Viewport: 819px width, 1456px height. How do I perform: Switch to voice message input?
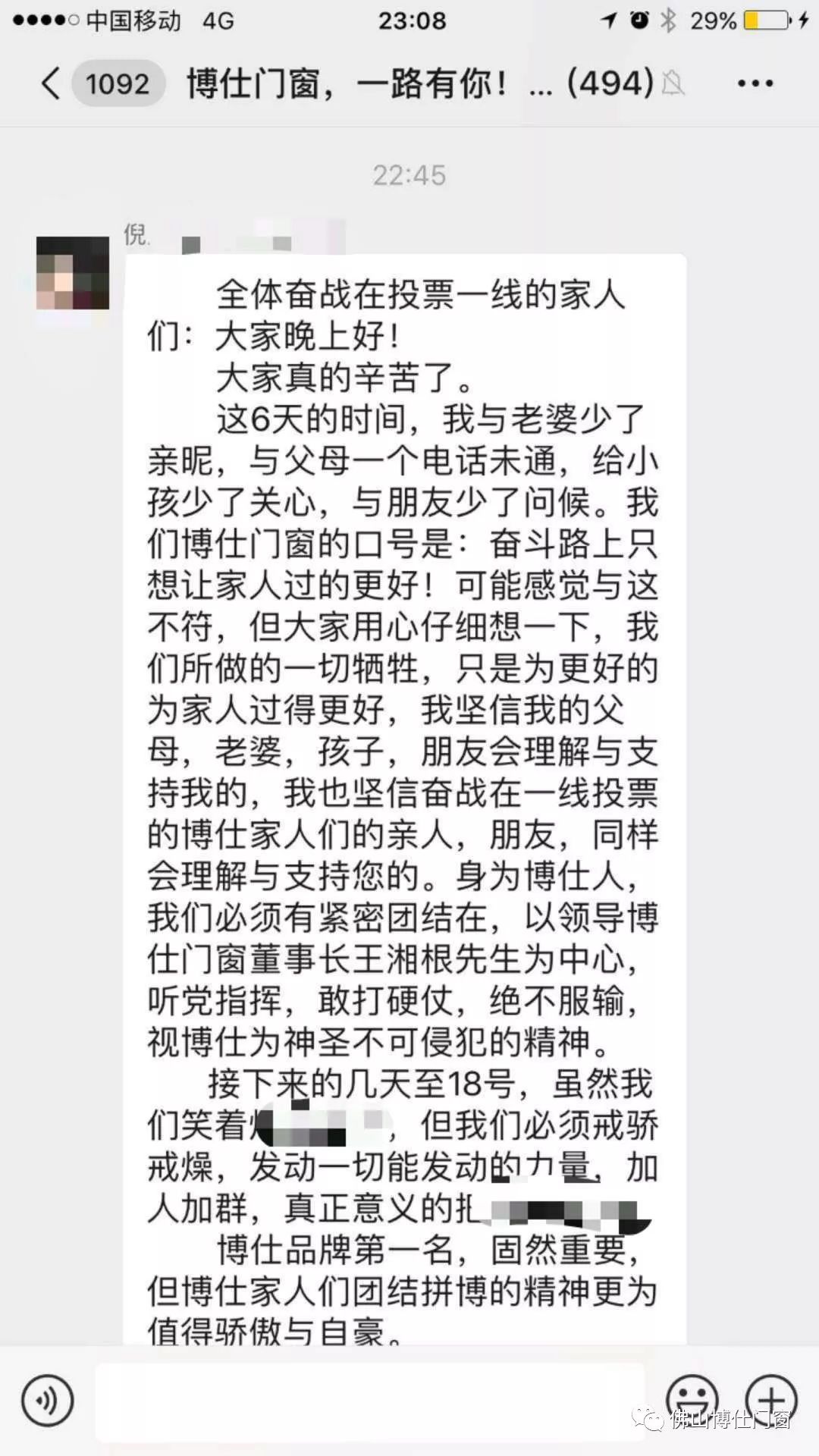48,1400
